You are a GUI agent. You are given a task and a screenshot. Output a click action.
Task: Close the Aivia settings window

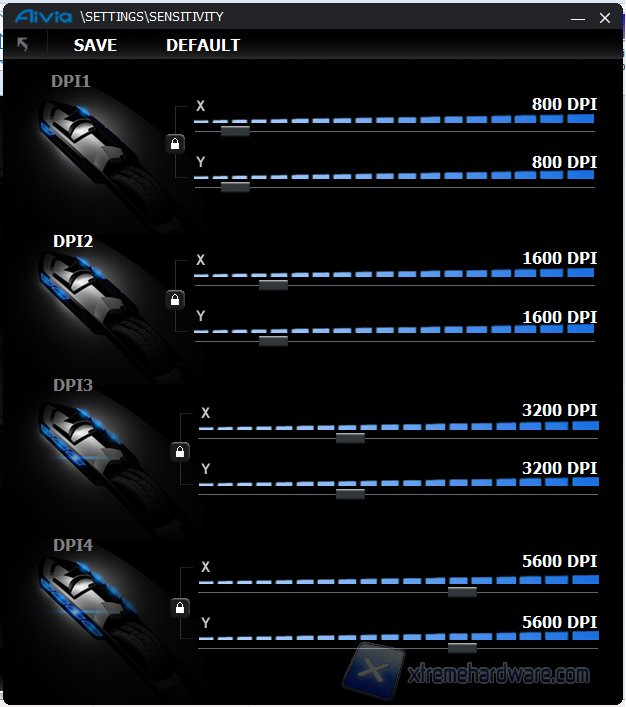click(604, 18)
